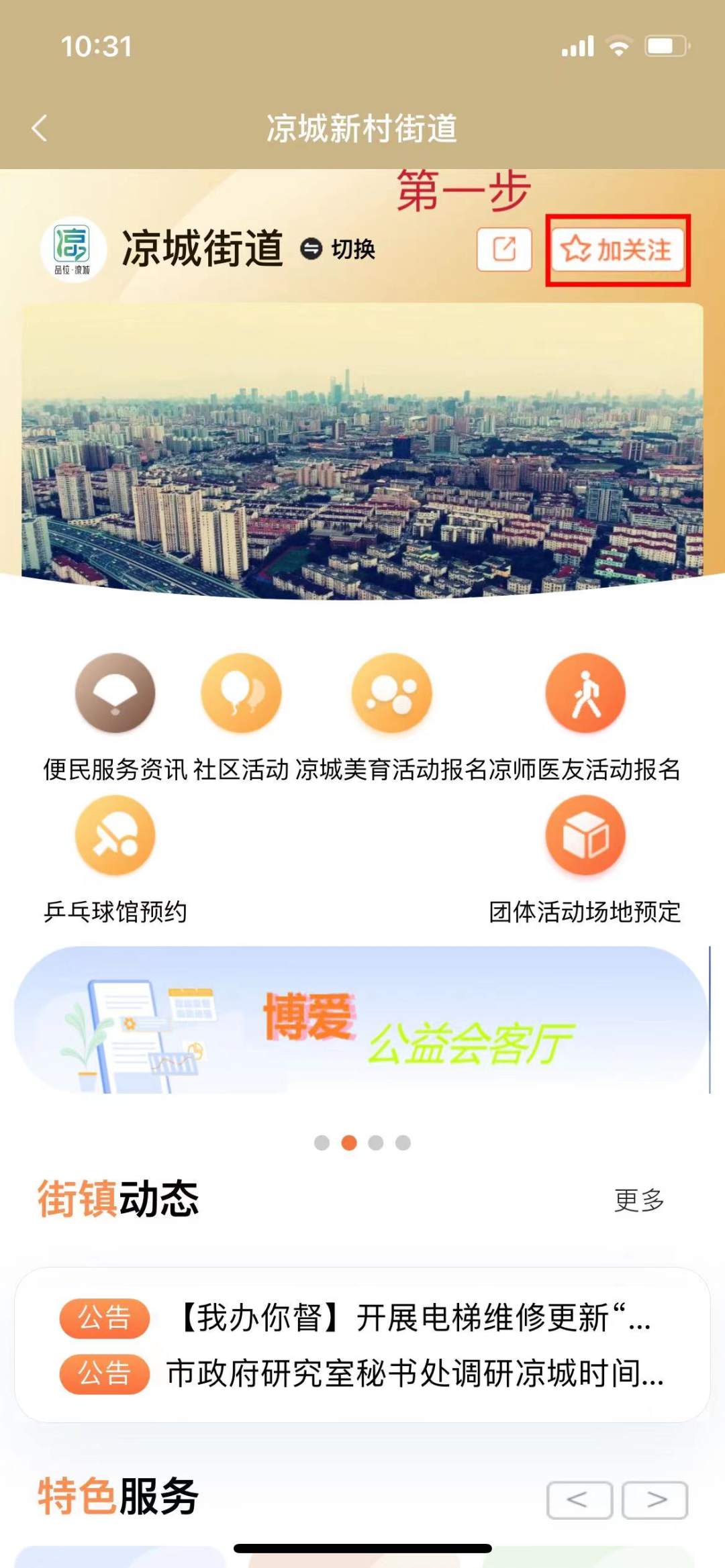Viewport: 725px width, 1568px height.
Task: Follow 凉城街道 with 加关注
Action: [x=617, y=250]
